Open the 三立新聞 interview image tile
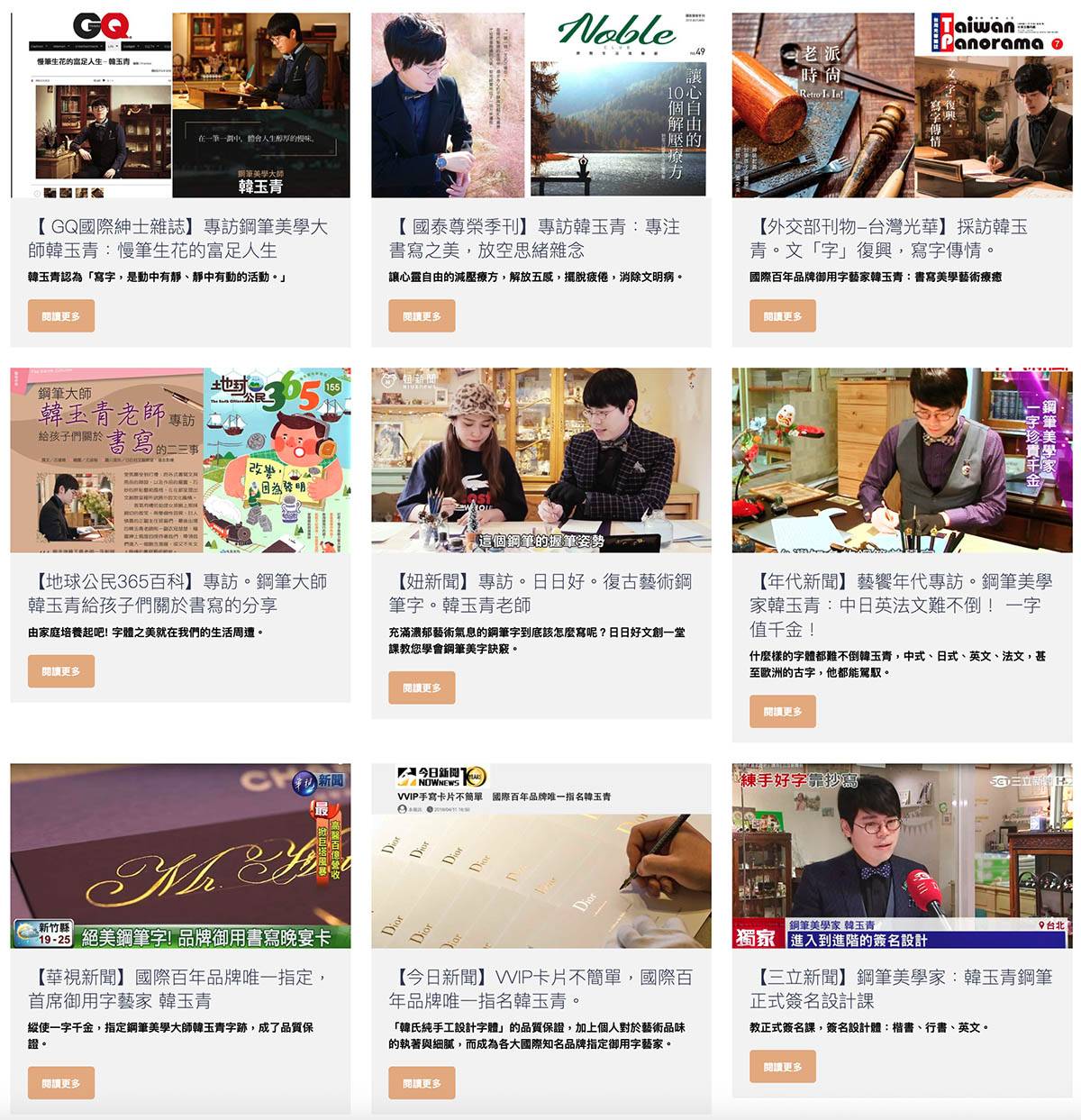This screenshot has height=1120, width=1081. coord(902,856)
